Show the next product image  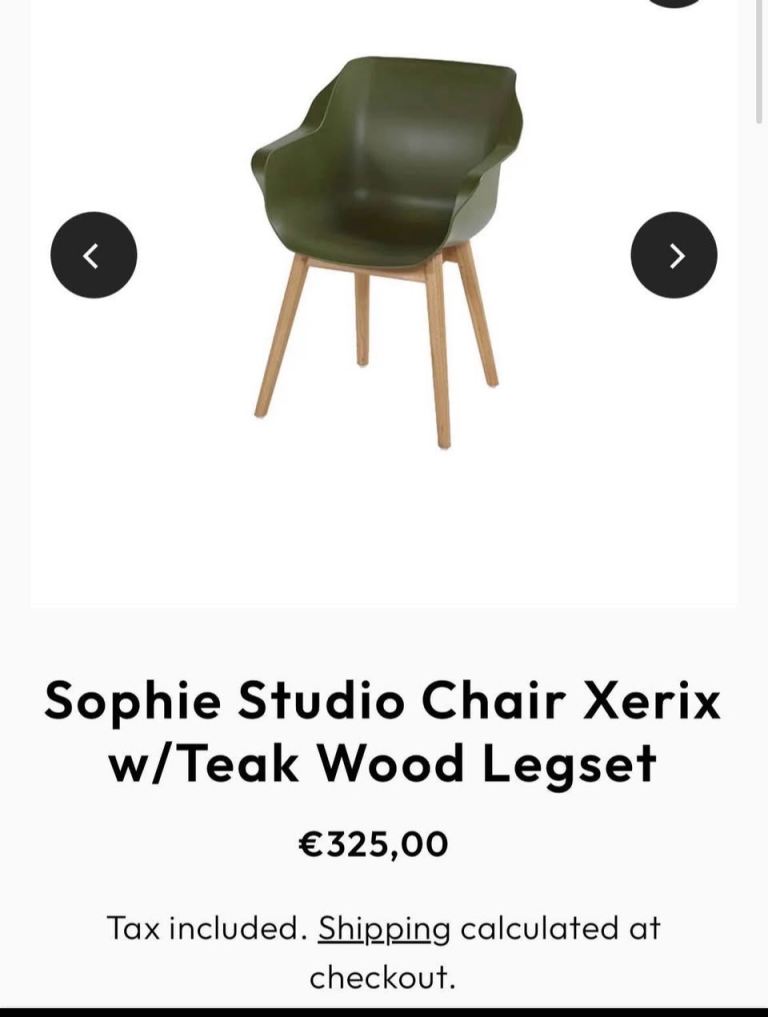pyautogui.click(x=674, y=255)
